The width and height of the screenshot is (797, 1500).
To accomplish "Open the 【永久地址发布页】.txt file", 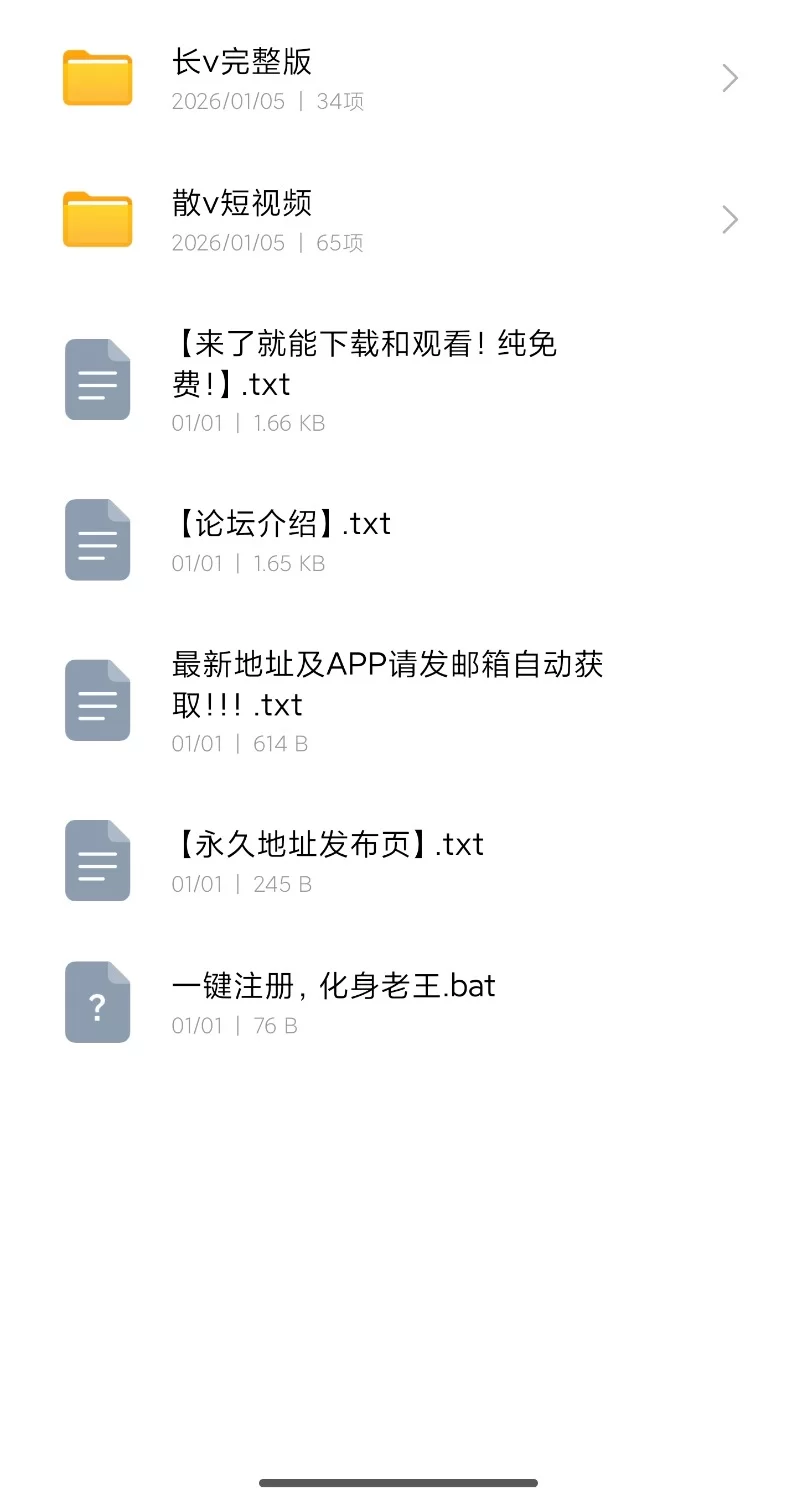I will (x=328, y=845).
